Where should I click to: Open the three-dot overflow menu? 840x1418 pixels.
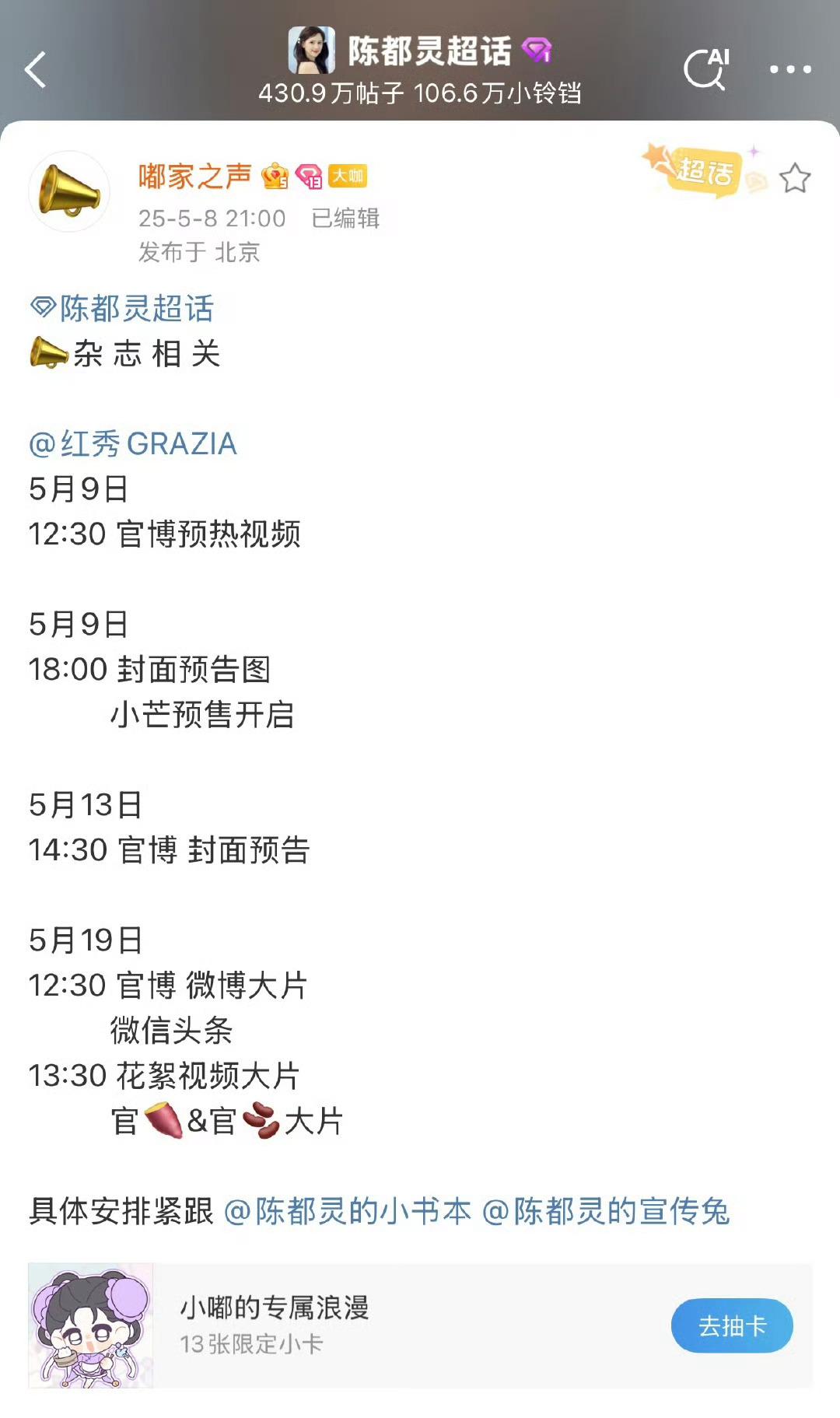pyautogui.click(x=789, y=69)
